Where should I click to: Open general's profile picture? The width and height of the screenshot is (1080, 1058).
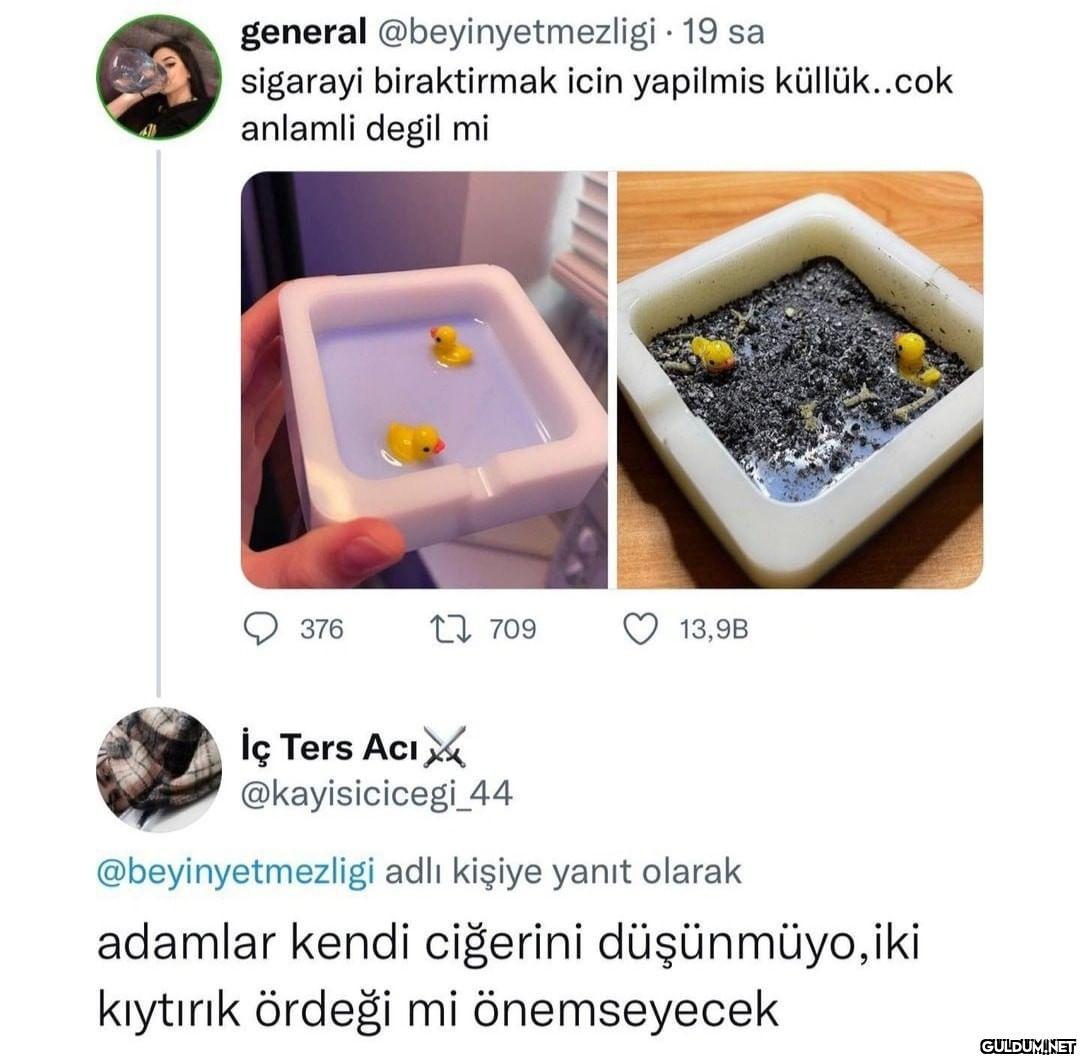[158, 76]
